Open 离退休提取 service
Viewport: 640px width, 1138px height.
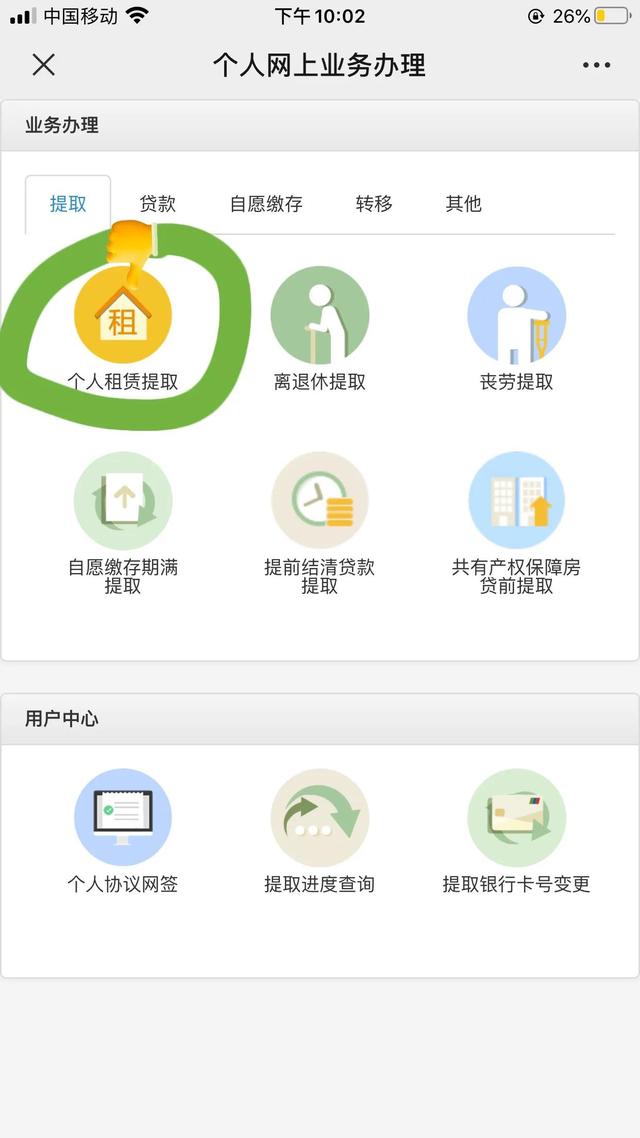(x=319, y=329)
